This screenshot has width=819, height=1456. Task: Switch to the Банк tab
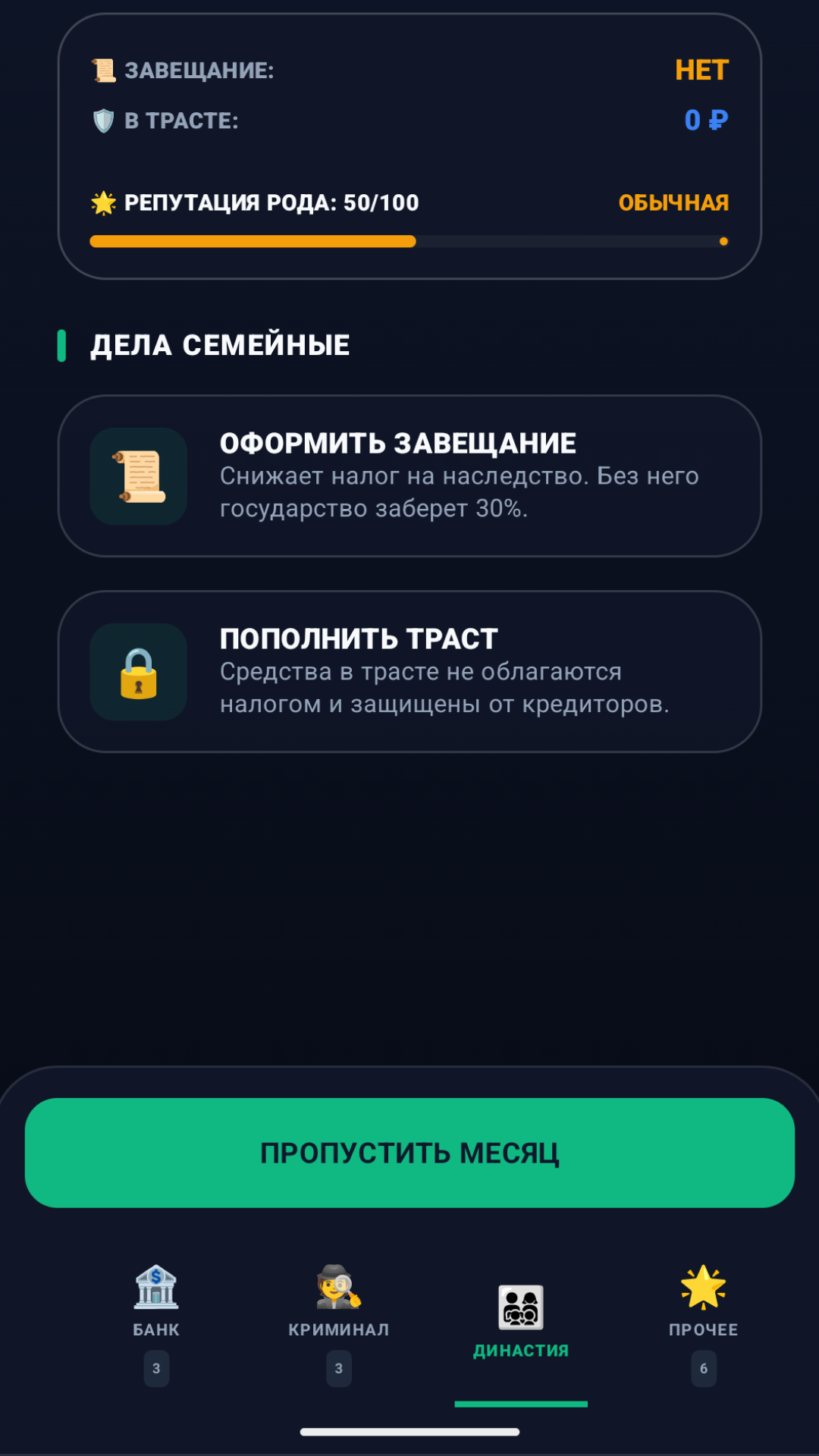[x=156, y=1323]
